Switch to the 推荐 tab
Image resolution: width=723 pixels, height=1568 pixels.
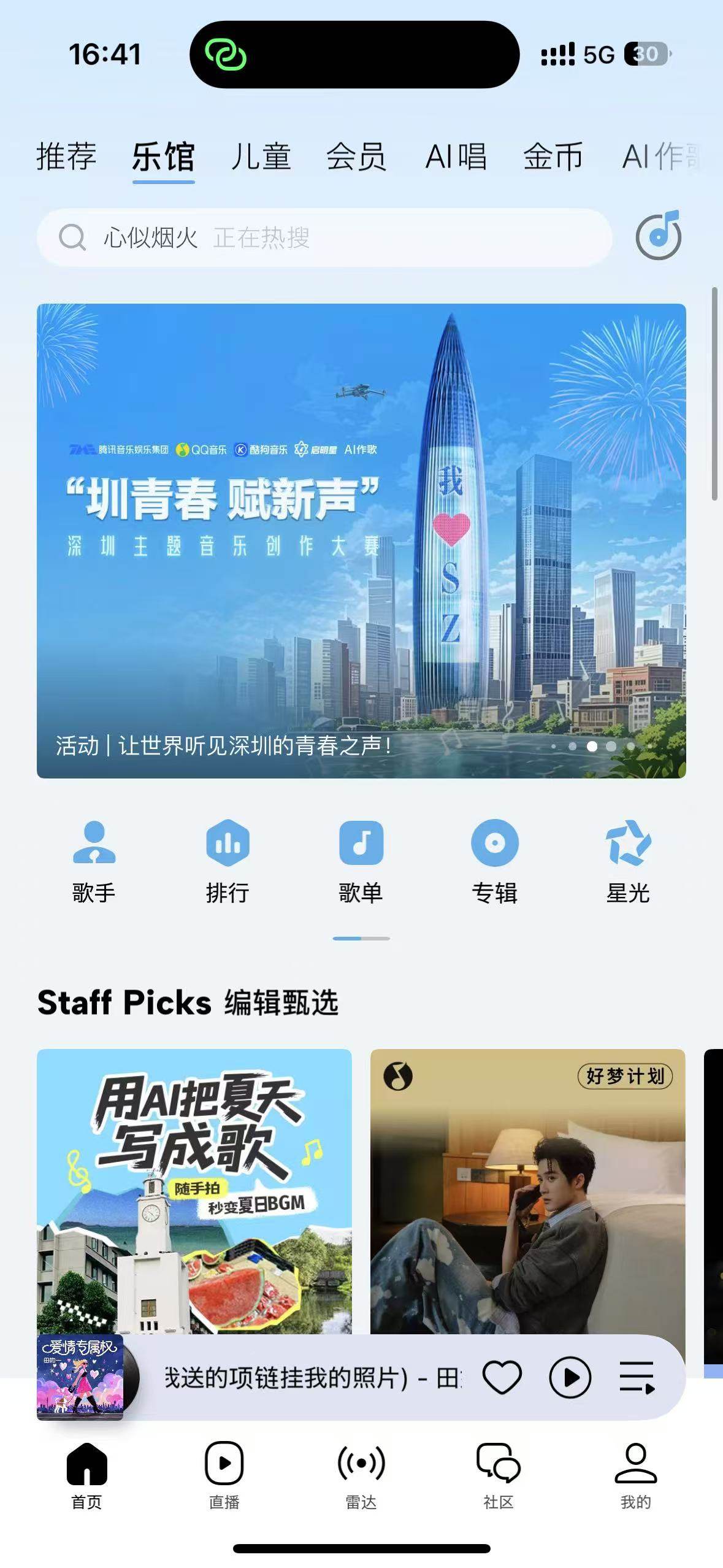click(66, 156)
